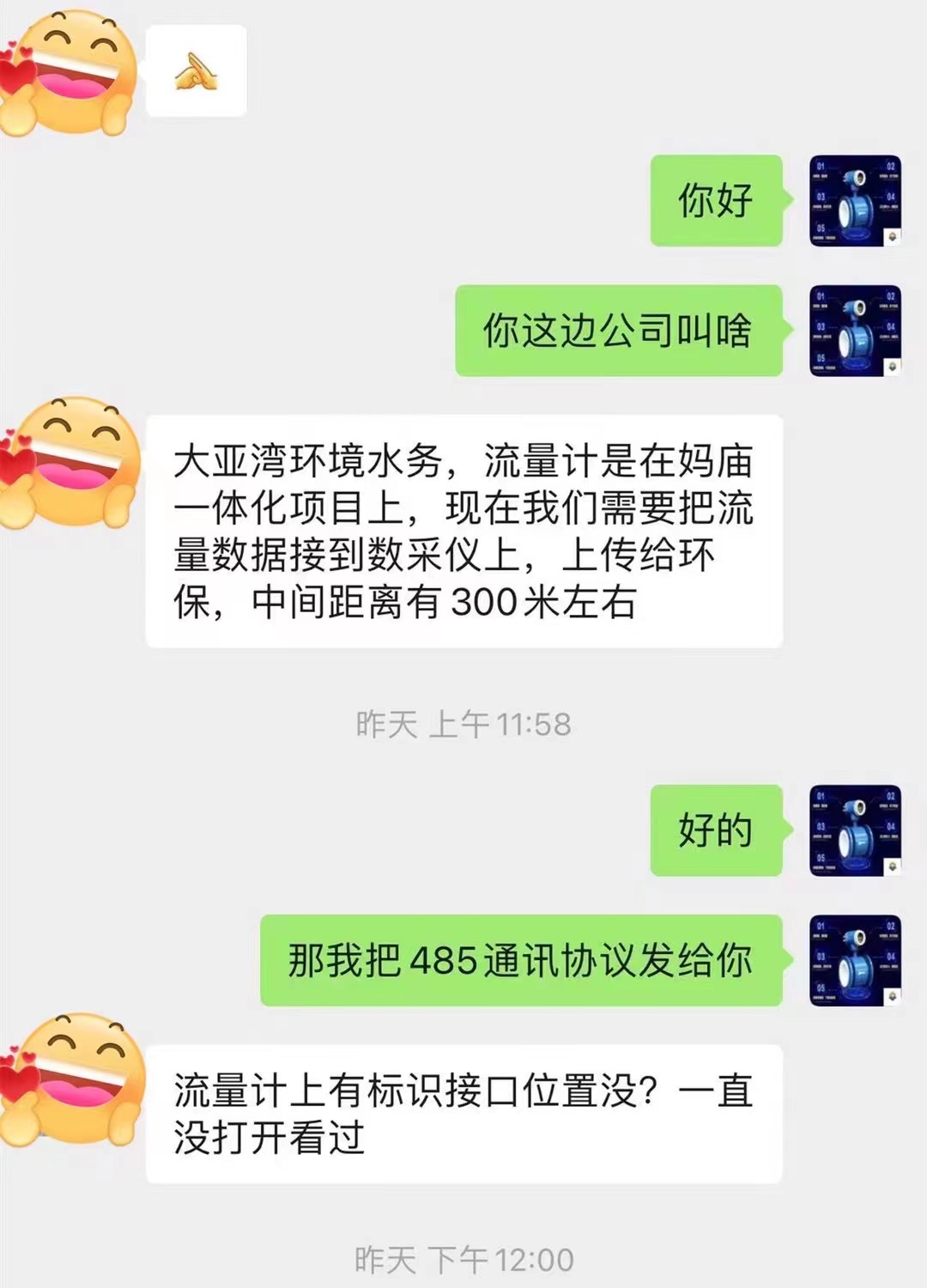927x1288 pixels.
Task: Tap the avatar beside the '好的' reply
Action: [x=855, y=830]
